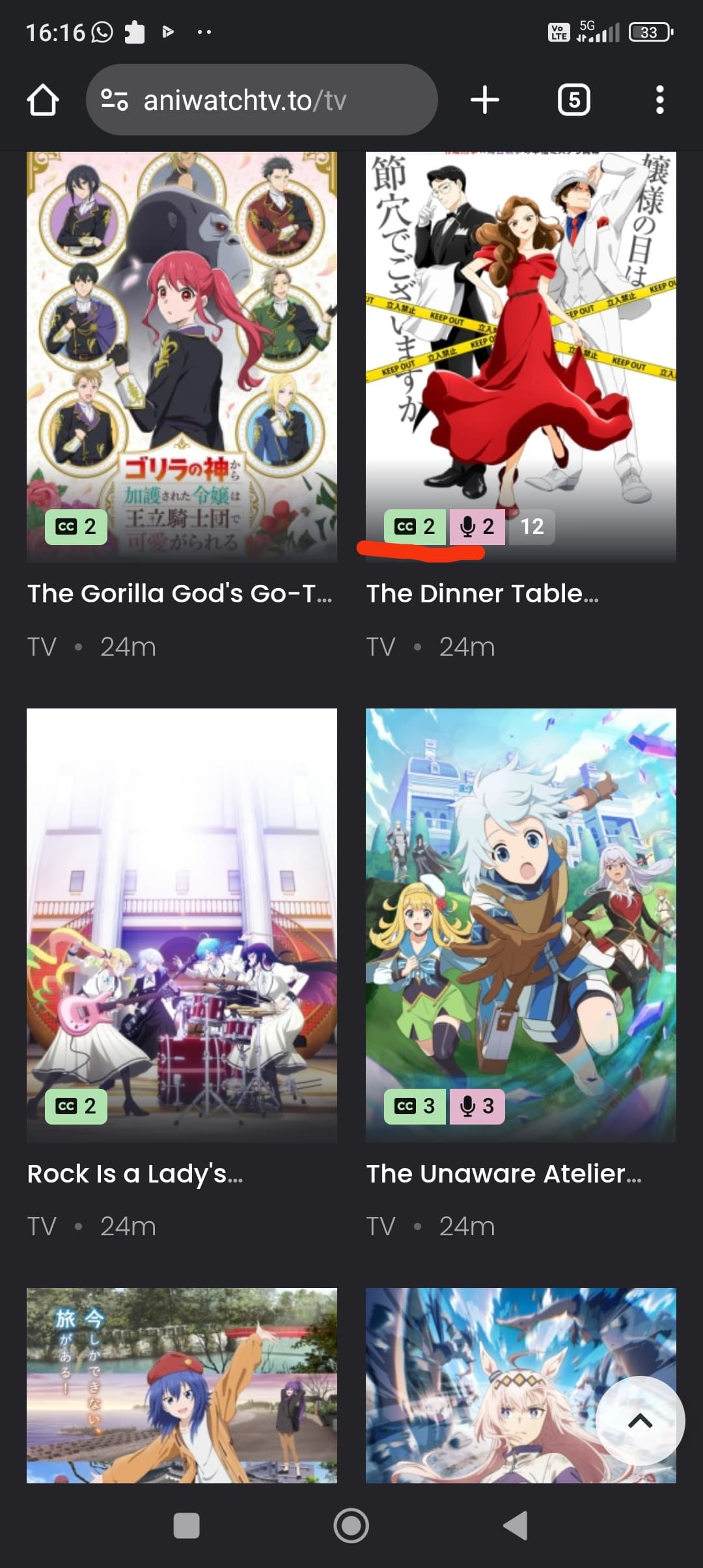Tap Rock Is a Lady's title link
703x1568 pixels.
click(x=135, y=1174)
